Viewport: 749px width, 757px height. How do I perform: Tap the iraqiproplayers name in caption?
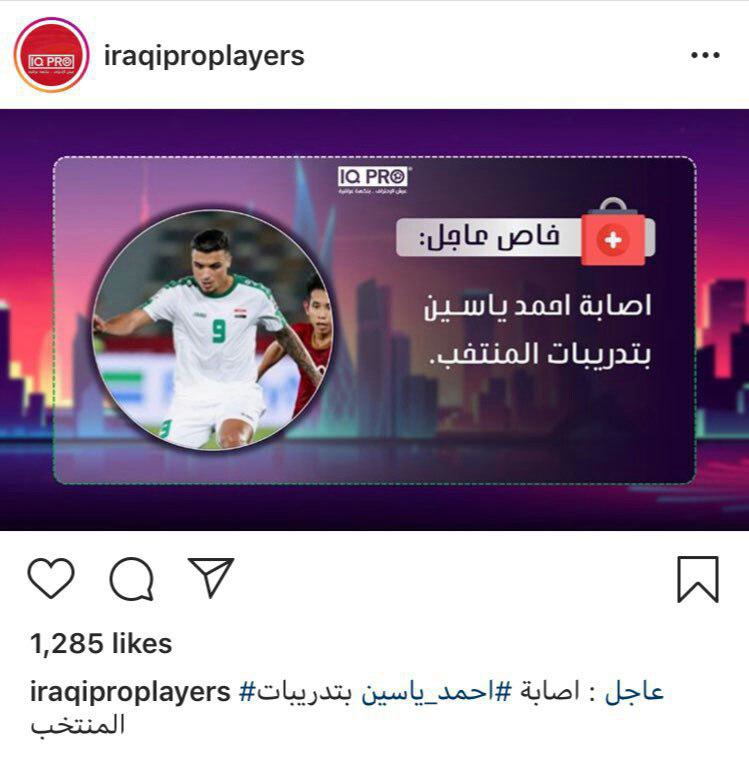coord(130,692)
